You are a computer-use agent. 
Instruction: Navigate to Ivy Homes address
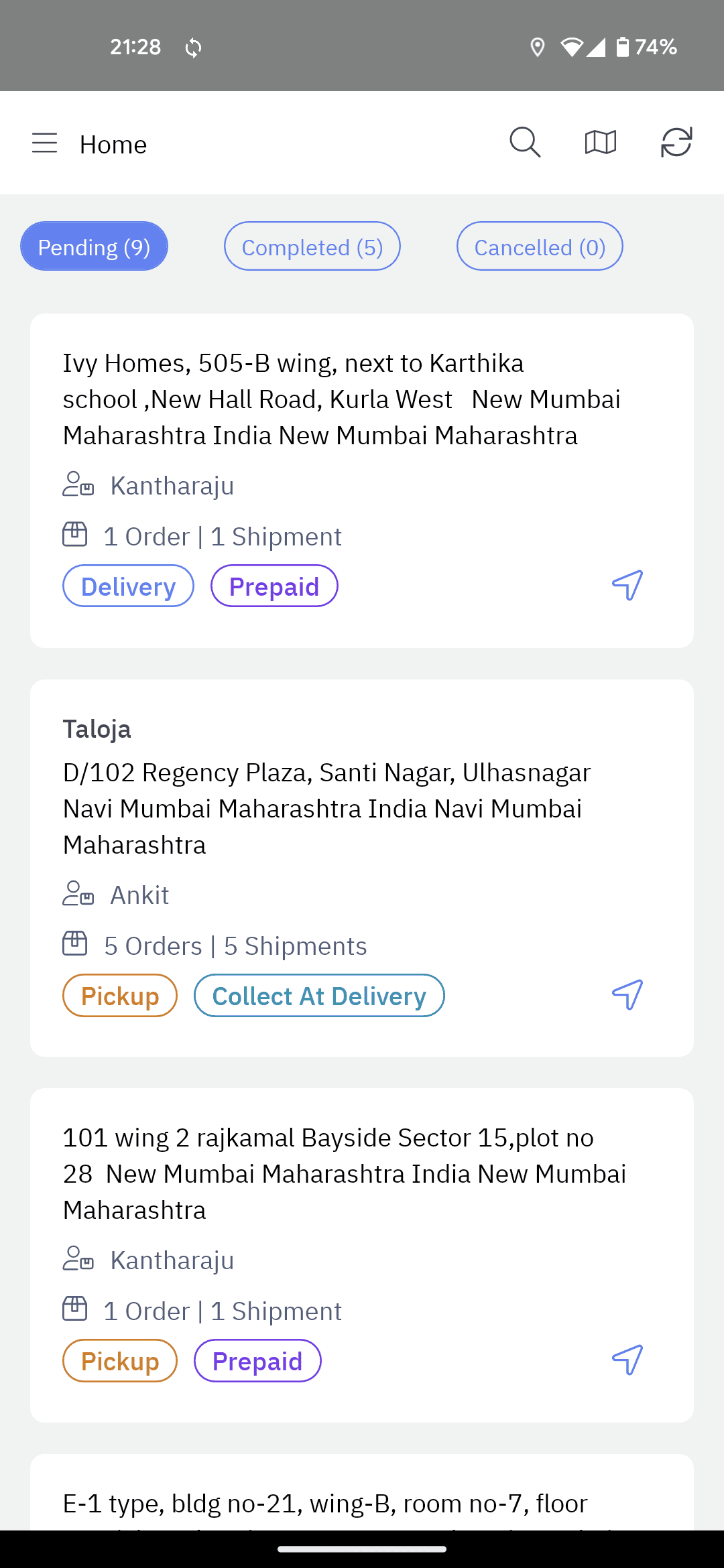pyautogui.click(x=627, y=586)
